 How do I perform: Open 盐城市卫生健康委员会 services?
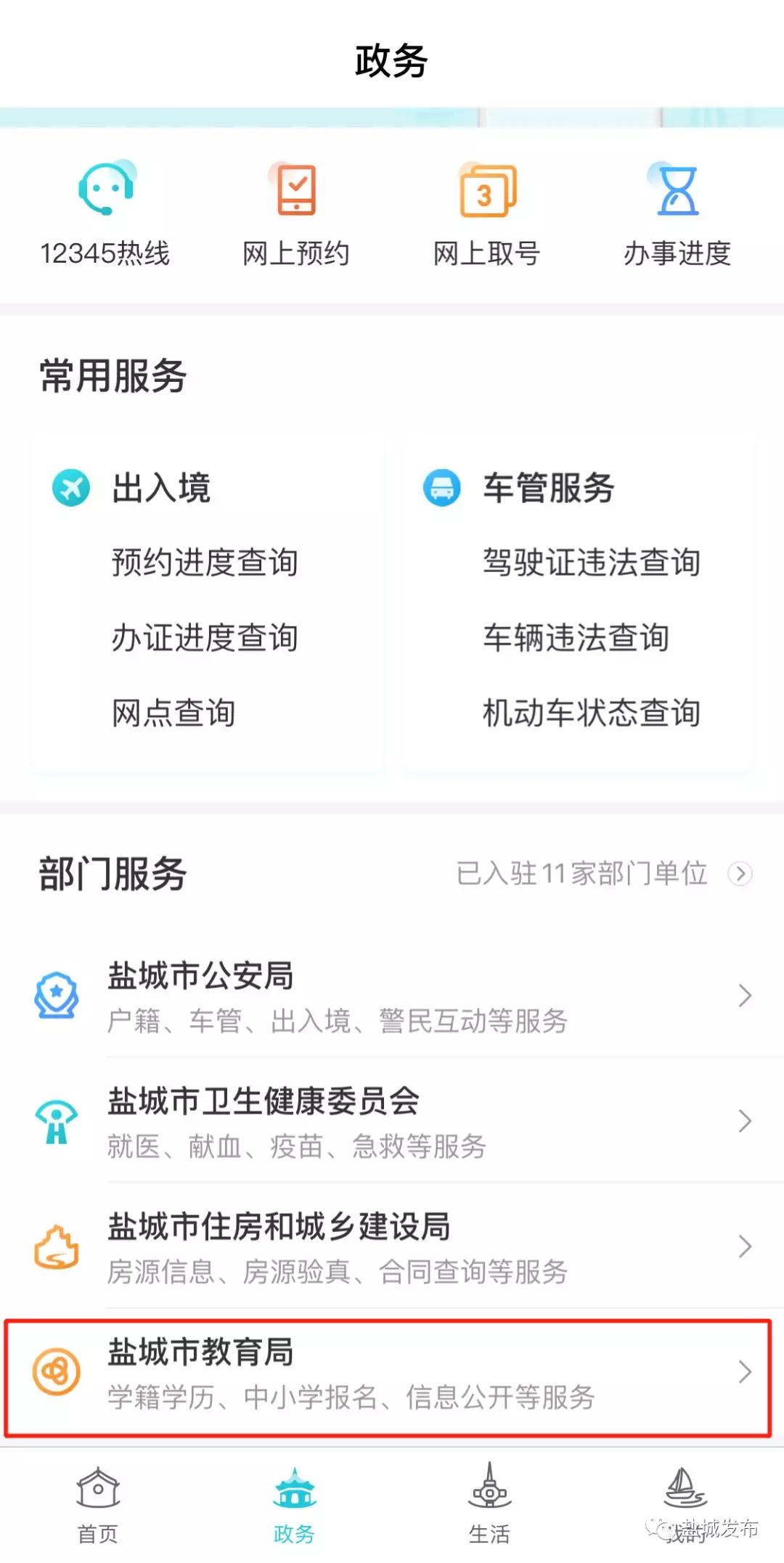point(392,1122)
